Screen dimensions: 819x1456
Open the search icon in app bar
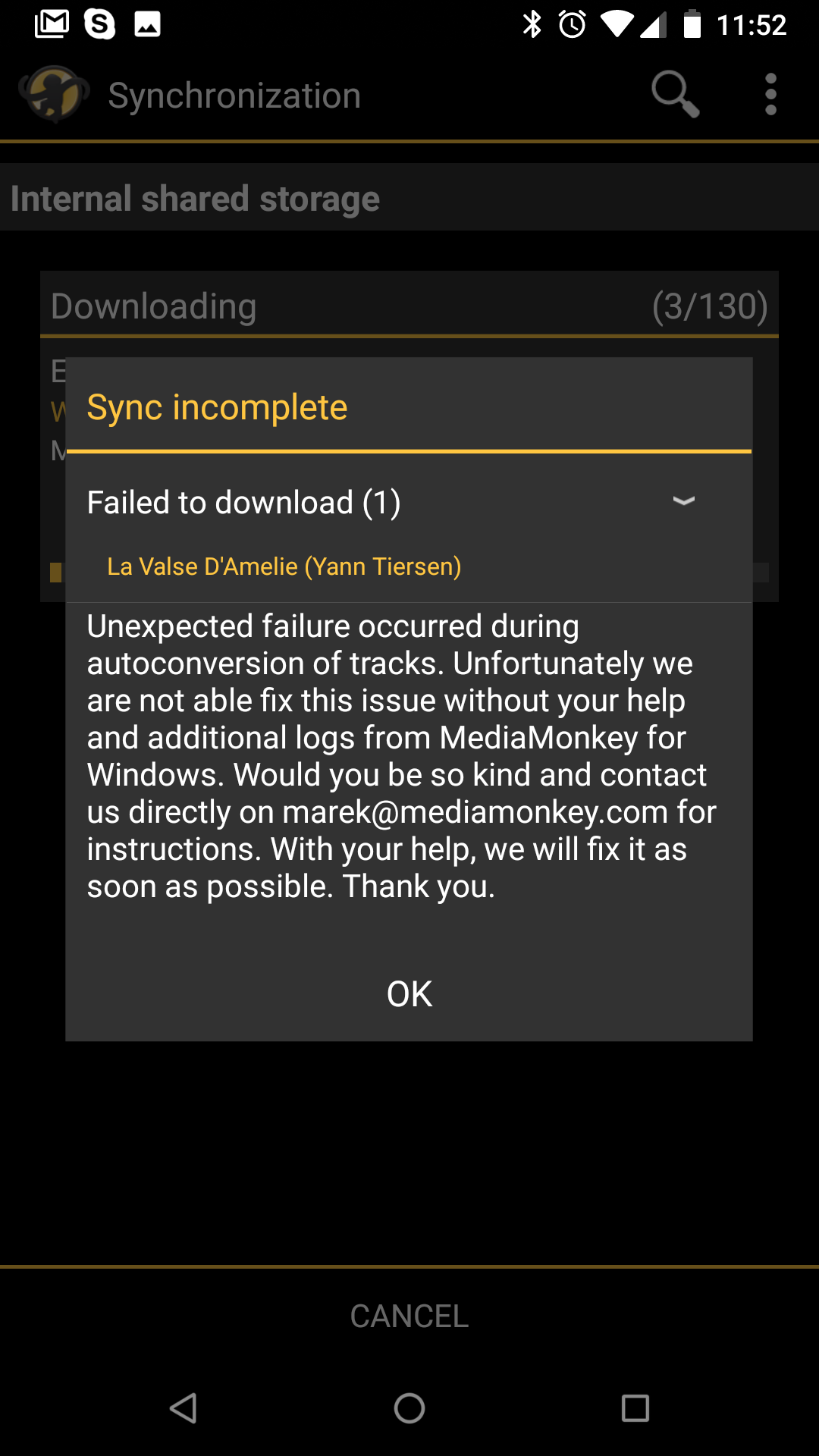(x=674, y=95)
